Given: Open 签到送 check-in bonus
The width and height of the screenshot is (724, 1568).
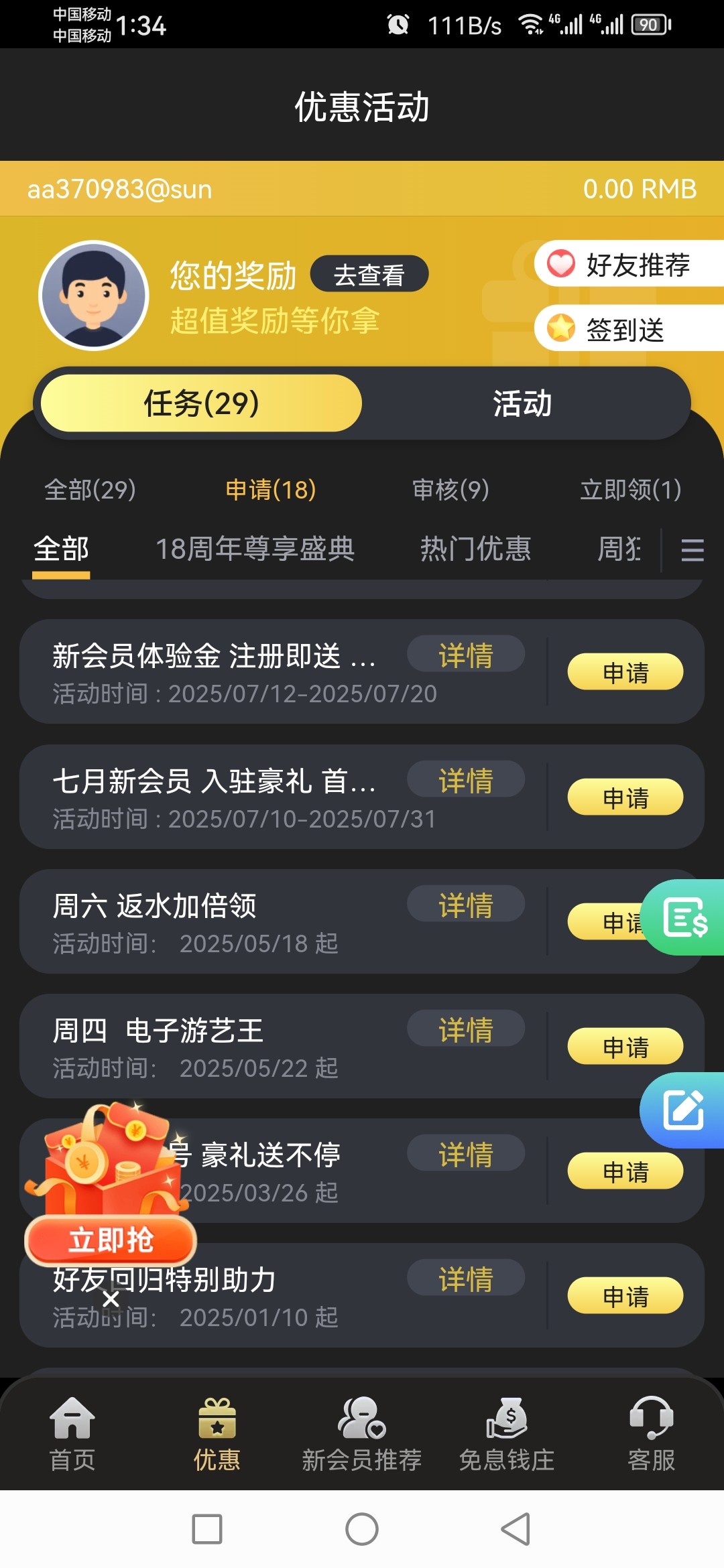Looking at the screenshot, I should coord(629,329).
